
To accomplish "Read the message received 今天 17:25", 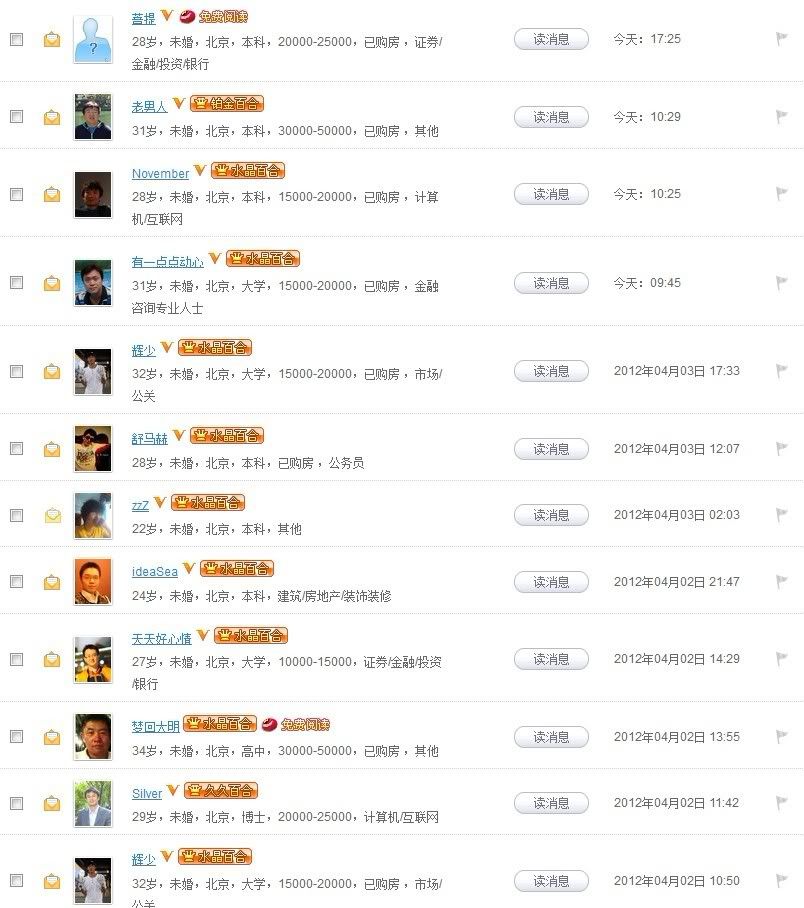I will [551, 39].
